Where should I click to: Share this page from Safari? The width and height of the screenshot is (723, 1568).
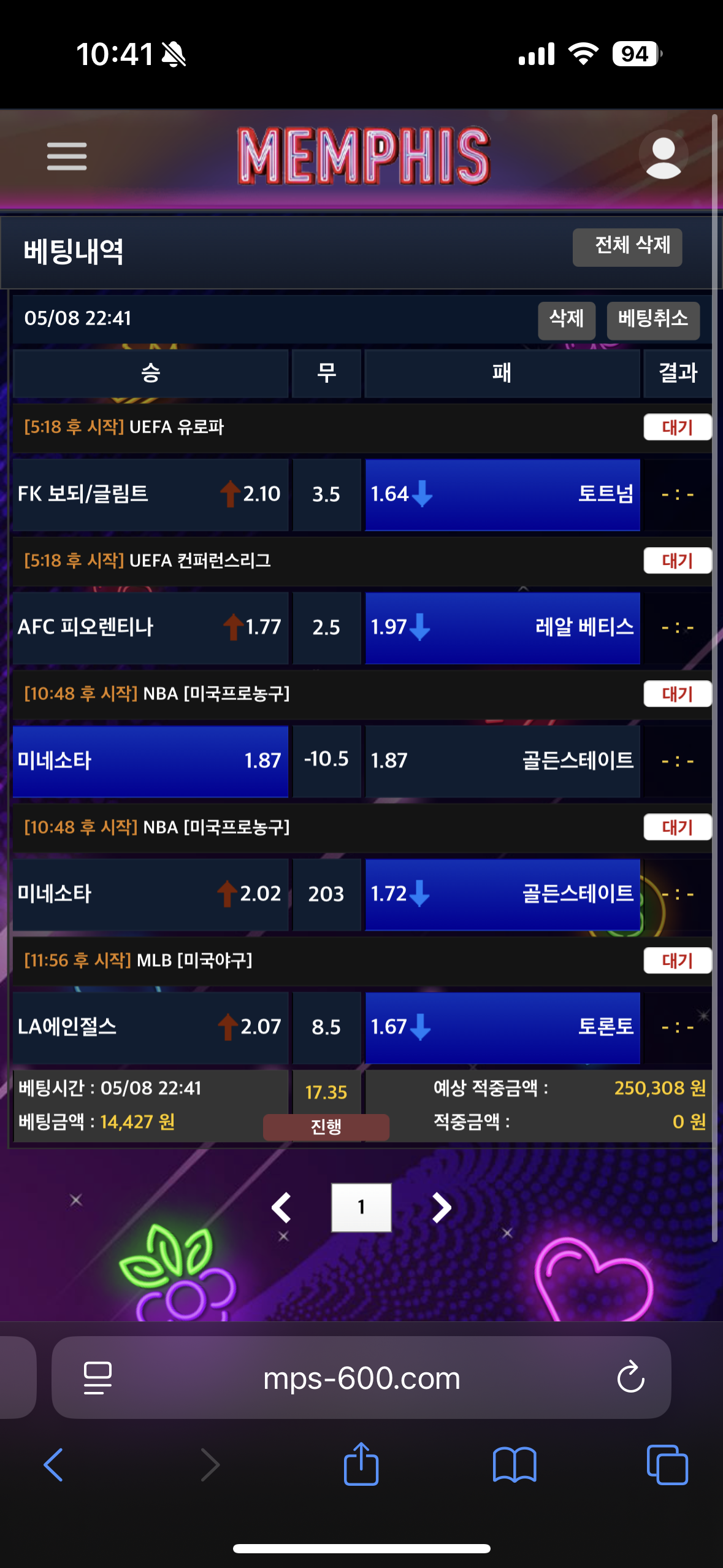tap(361, 1464)
